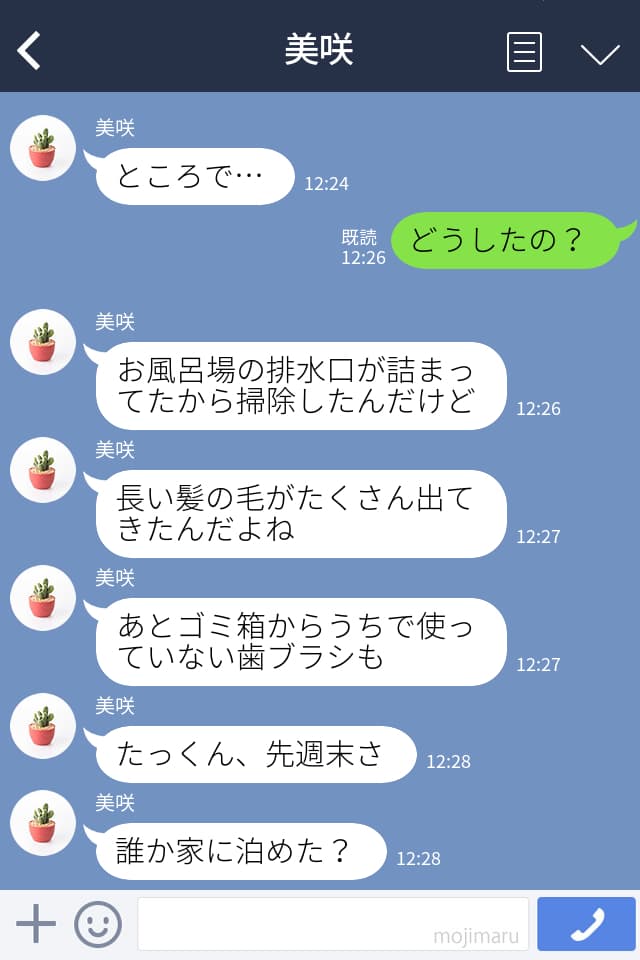This screenshot has width=640, height=960.
Task: Open 美咲's avatar next to ところで…
Action: coord(43,148)
